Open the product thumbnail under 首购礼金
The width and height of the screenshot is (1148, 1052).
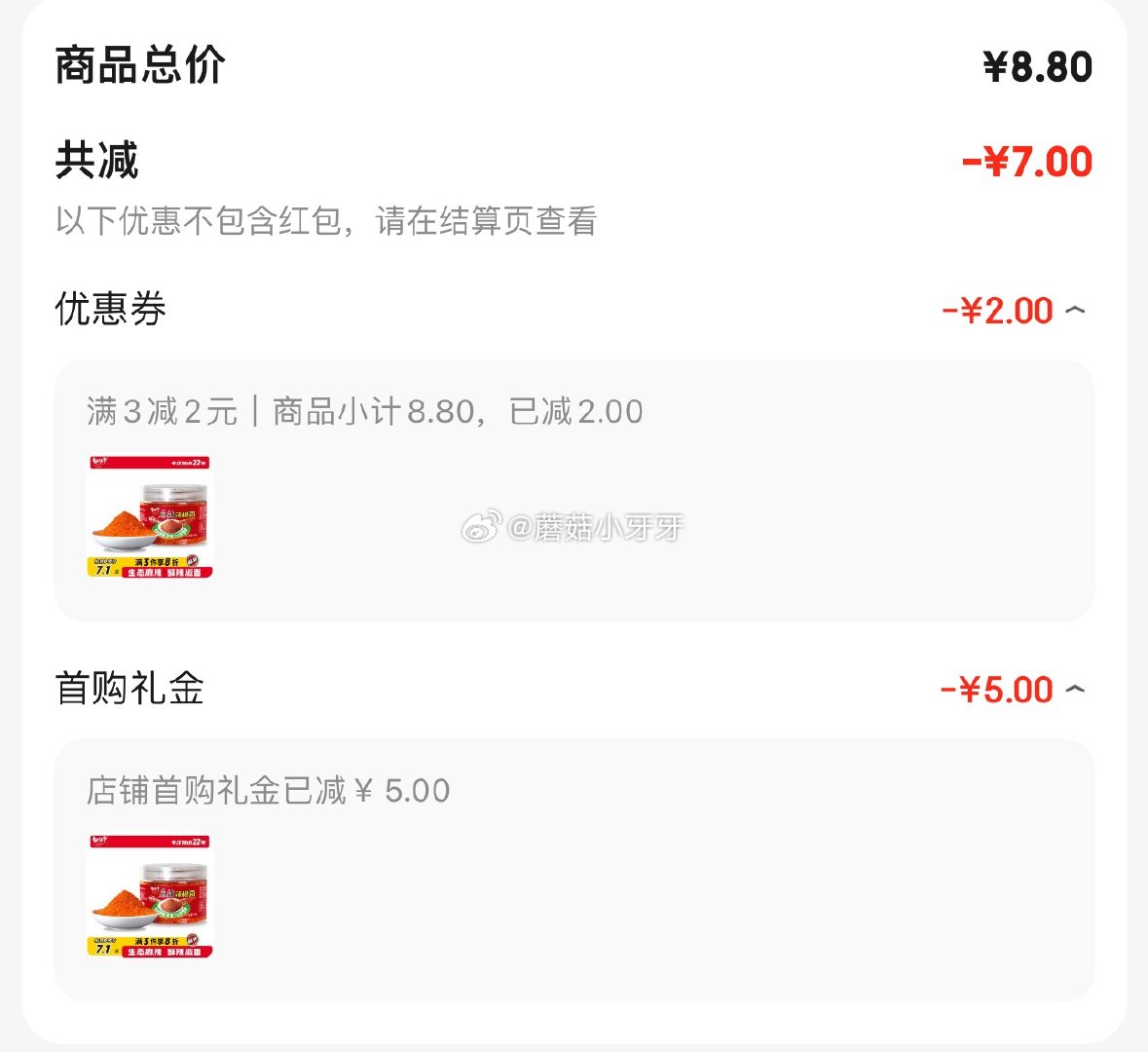point(149,896)
